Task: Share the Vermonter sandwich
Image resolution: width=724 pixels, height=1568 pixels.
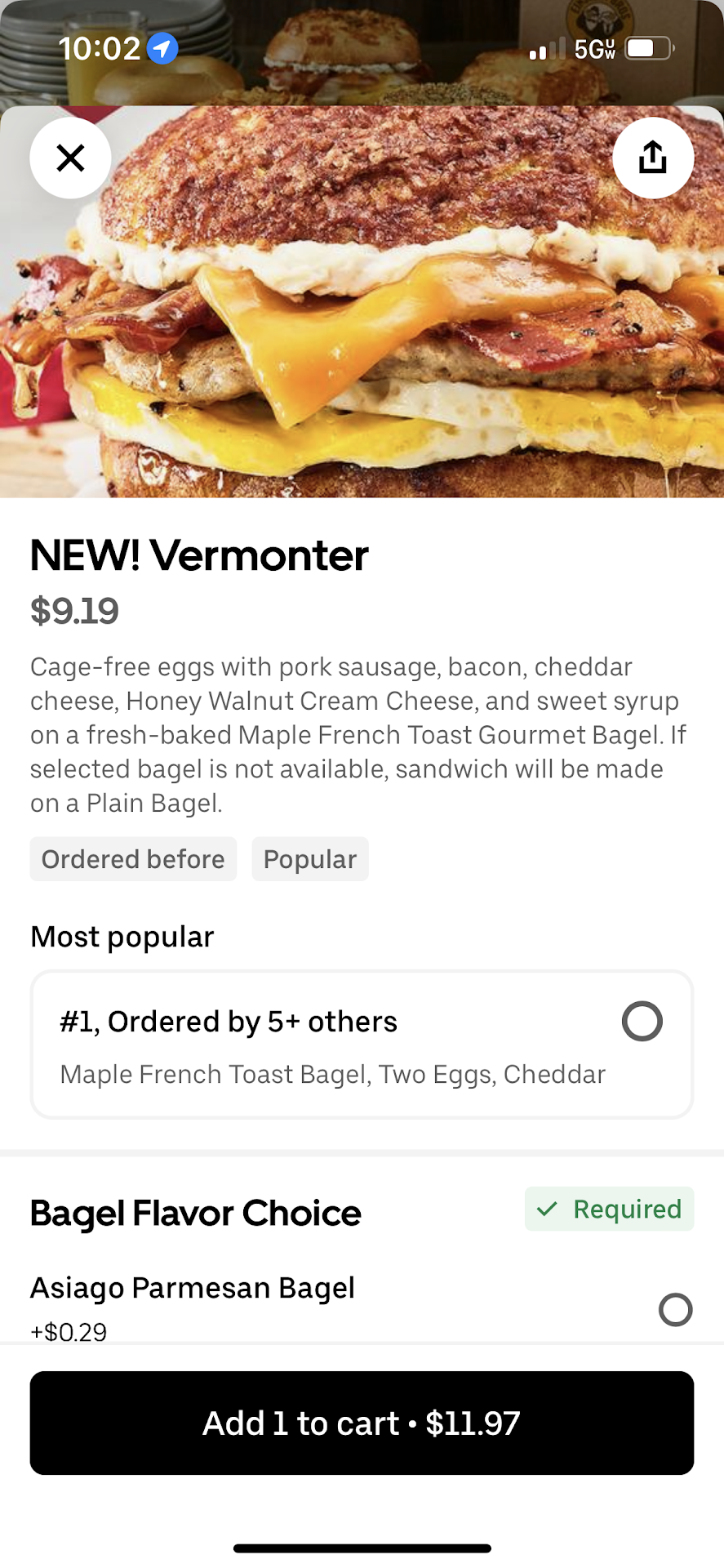Action: tap(653, 158)
